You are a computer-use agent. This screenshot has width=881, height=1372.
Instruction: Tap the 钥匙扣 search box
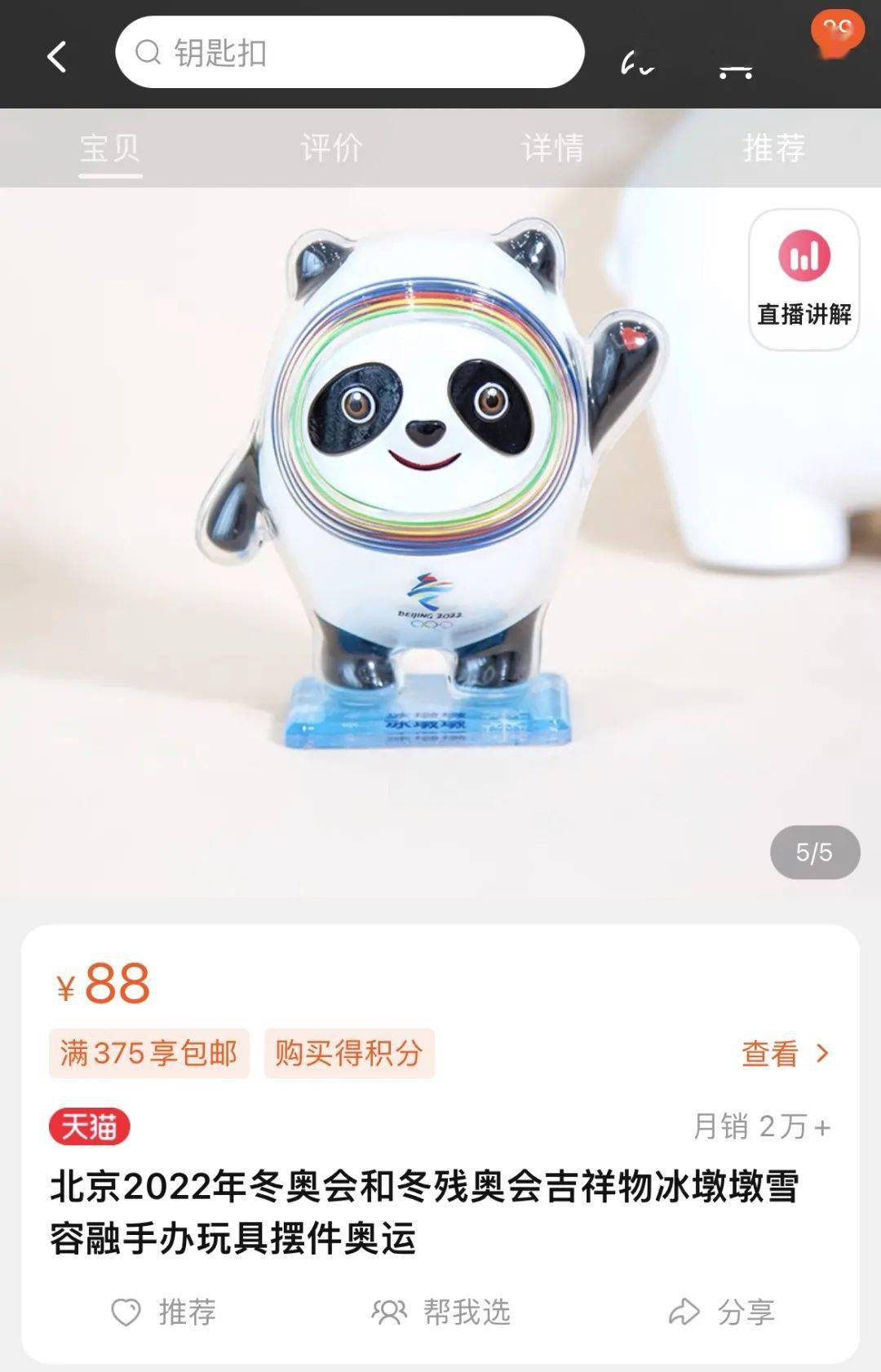pos(349,53)
